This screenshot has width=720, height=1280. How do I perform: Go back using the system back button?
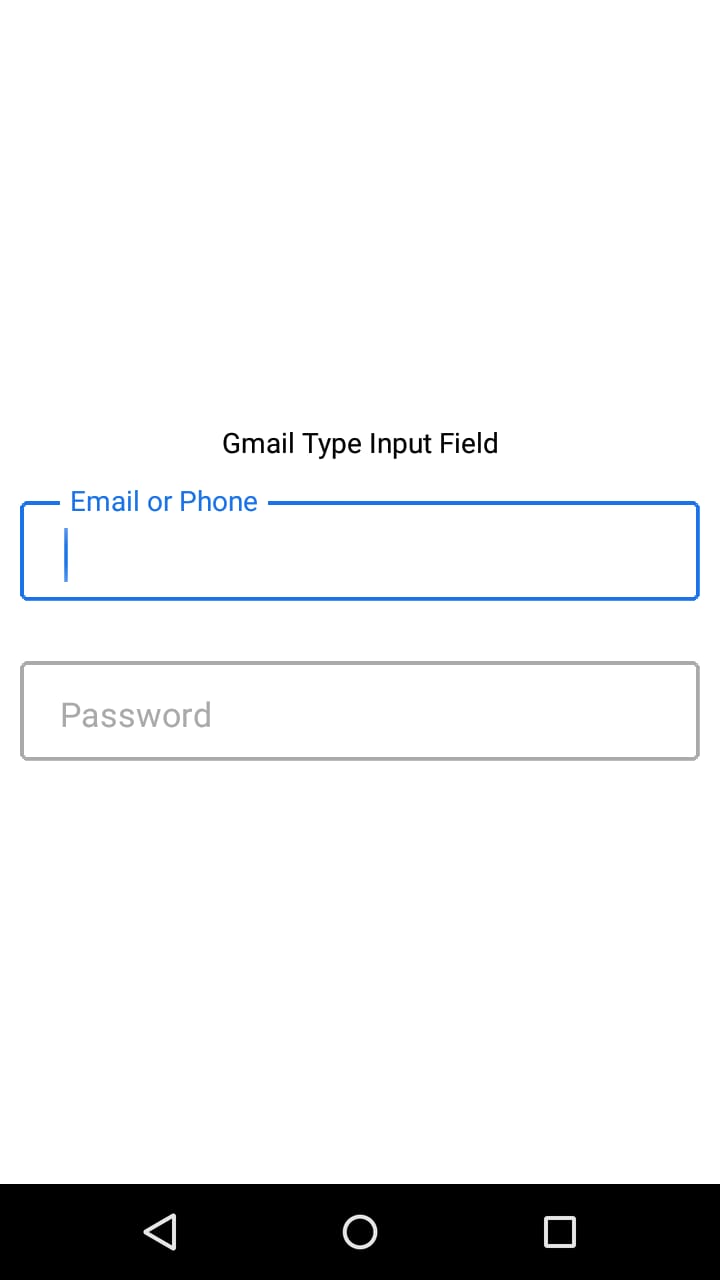coord(160,1231)
